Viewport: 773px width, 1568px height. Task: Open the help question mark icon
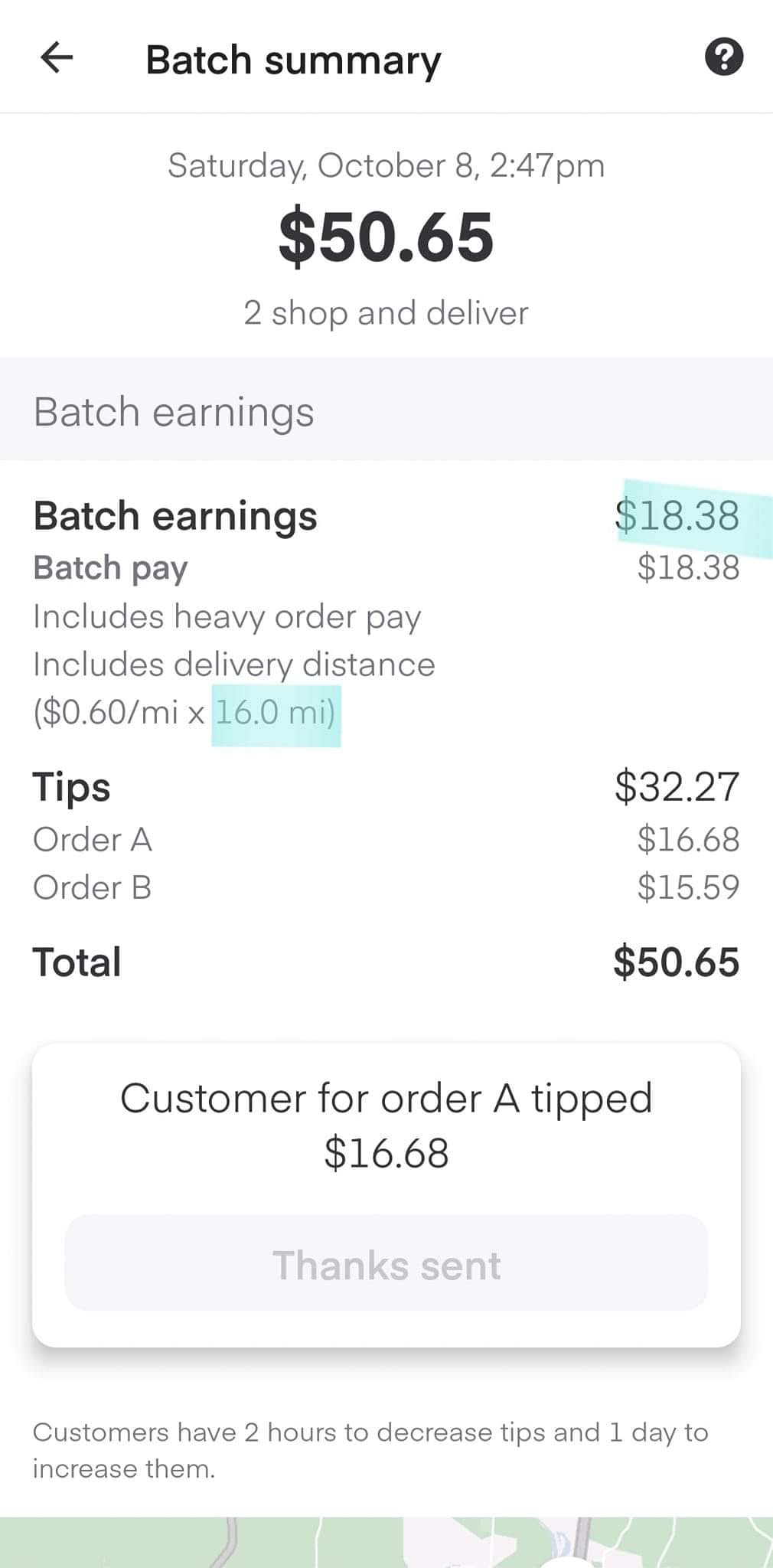pyautogui.click(x=723, y=57)
